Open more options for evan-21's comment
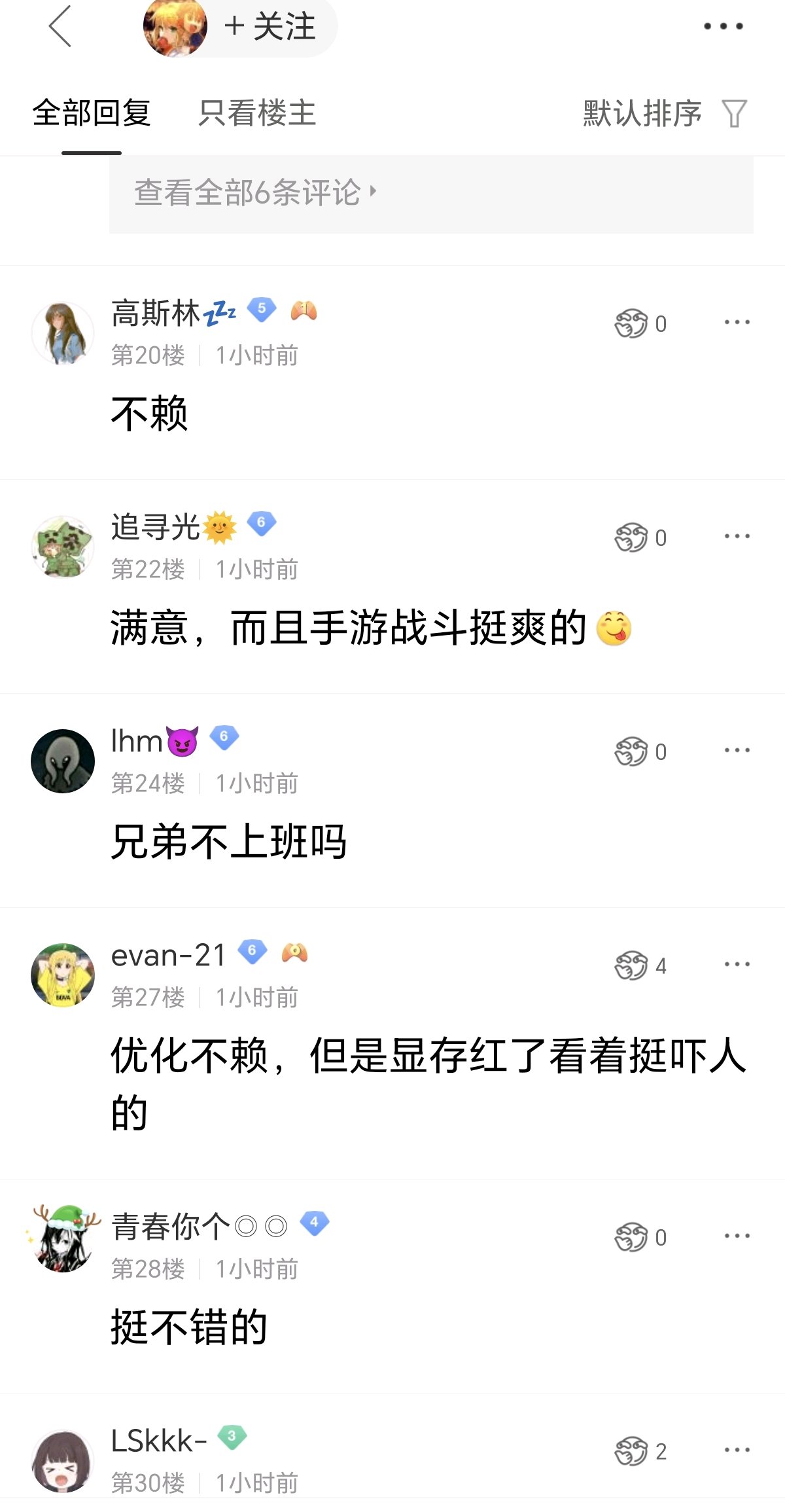Screen dimensions: 785x1512 click(737, 964)
